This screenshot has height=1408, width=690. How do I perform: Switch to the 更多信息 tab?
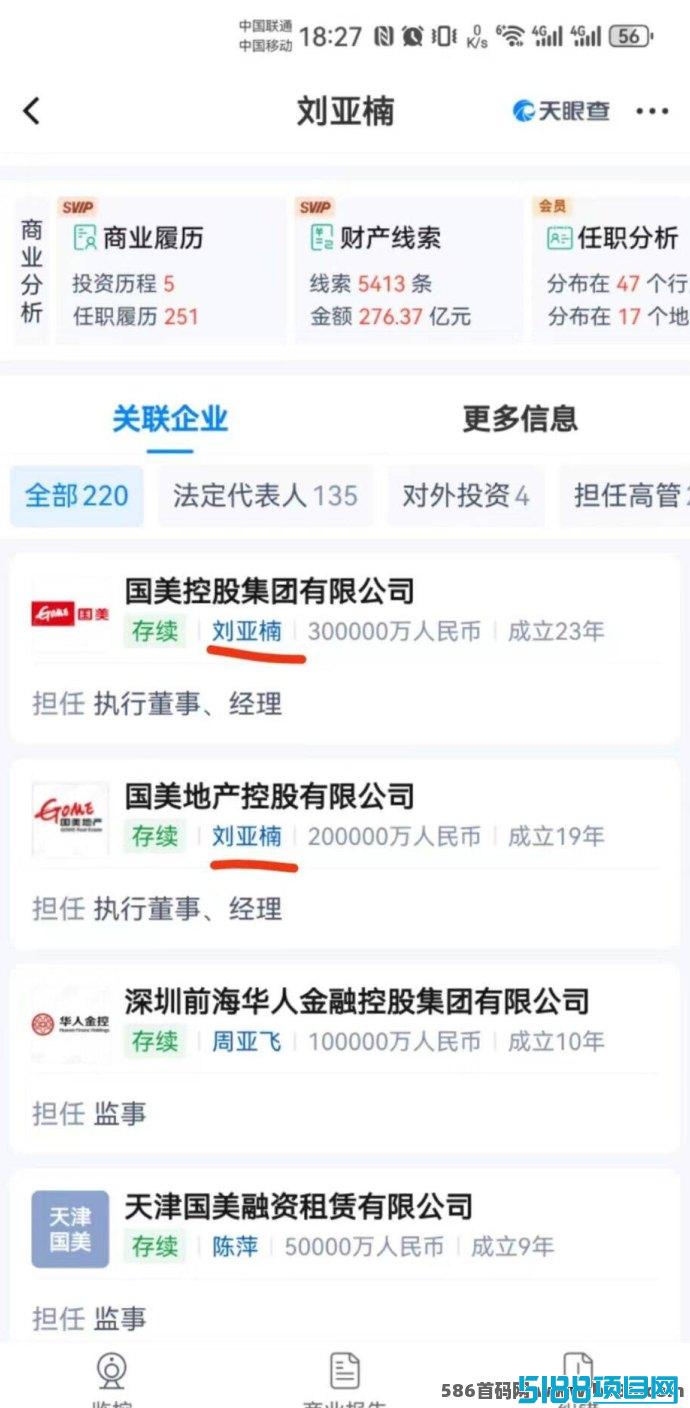520,418
